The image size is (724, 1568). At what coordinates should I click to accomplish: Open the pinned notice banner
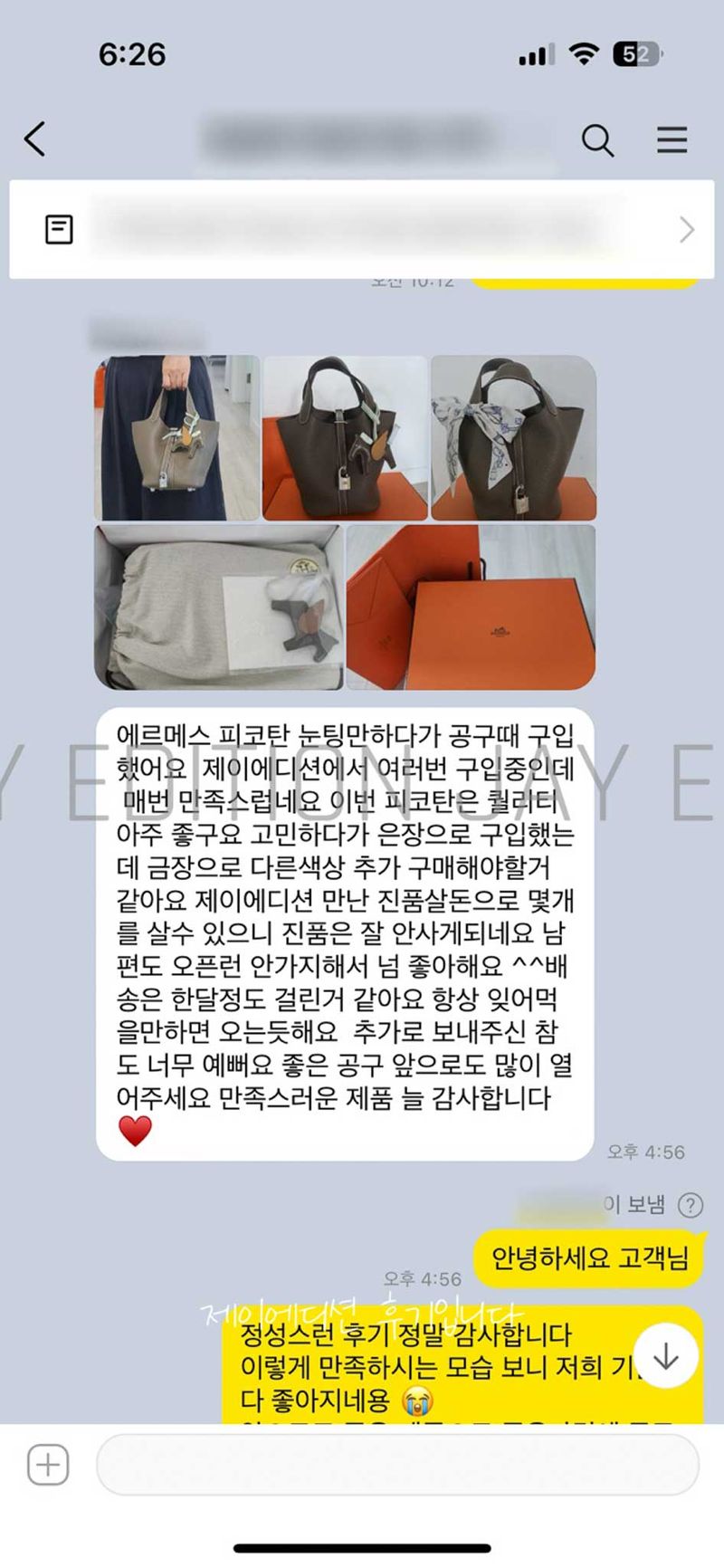(362, 230)
